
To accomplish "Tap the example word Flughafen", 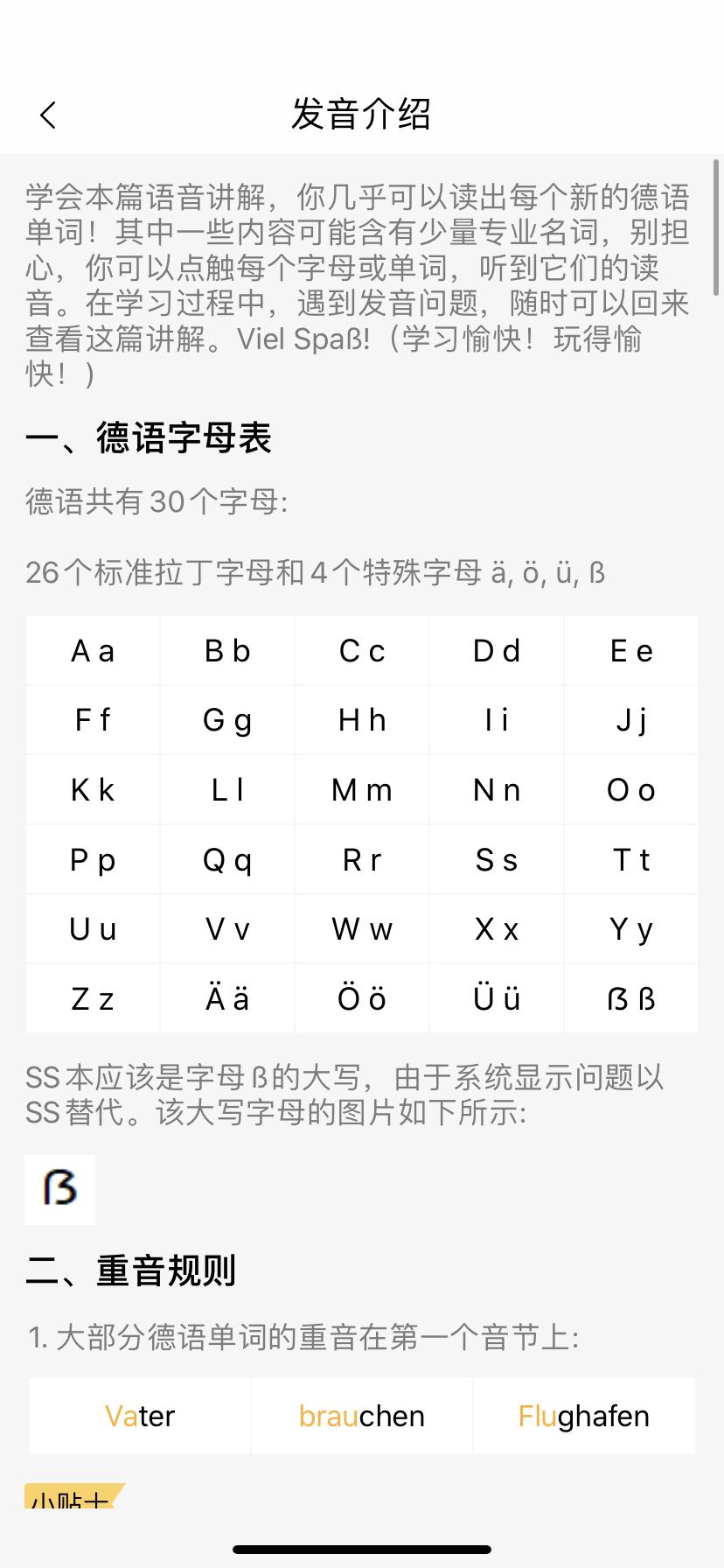I will pyautogui.click(x=583, y=1415).
